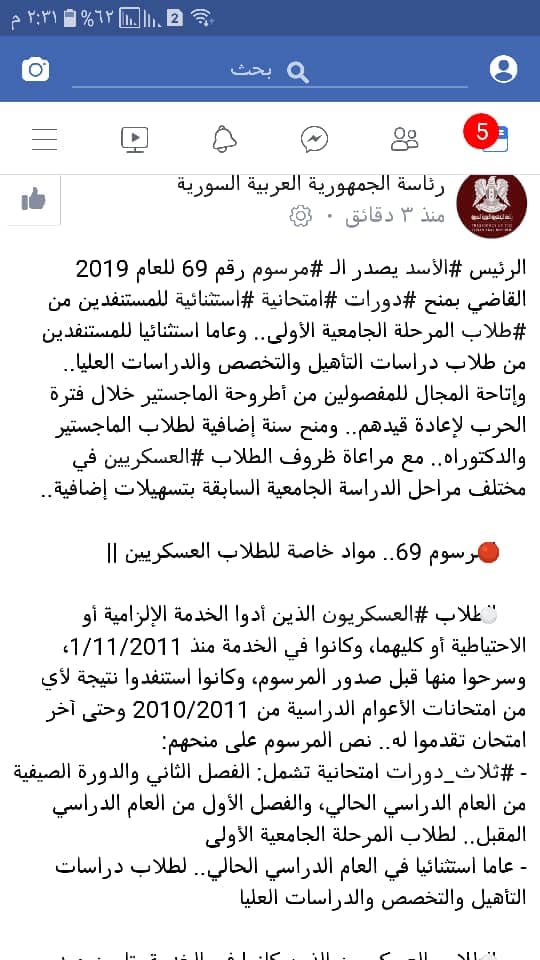Screen dimensions: 540x960
Task: Open the post settings gear icon
Action: coord(300,216)
